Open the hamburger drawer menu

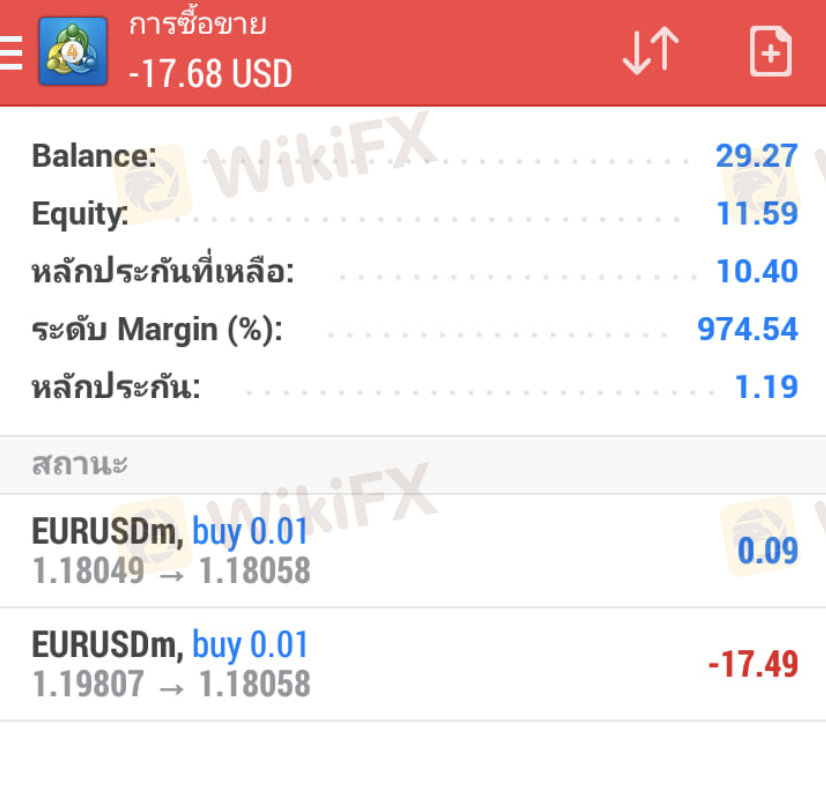pyautogui.click(x=10, y=52)
